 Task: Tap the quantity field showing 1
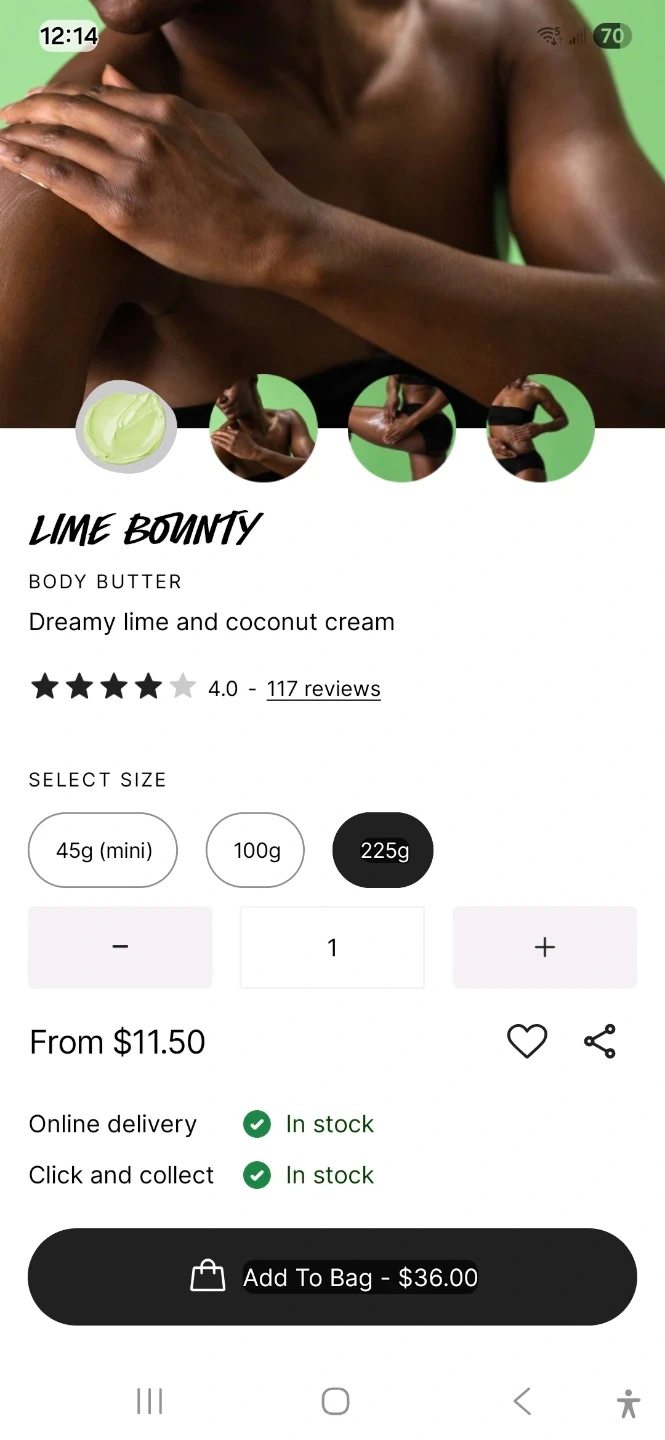tap(332, 947)
